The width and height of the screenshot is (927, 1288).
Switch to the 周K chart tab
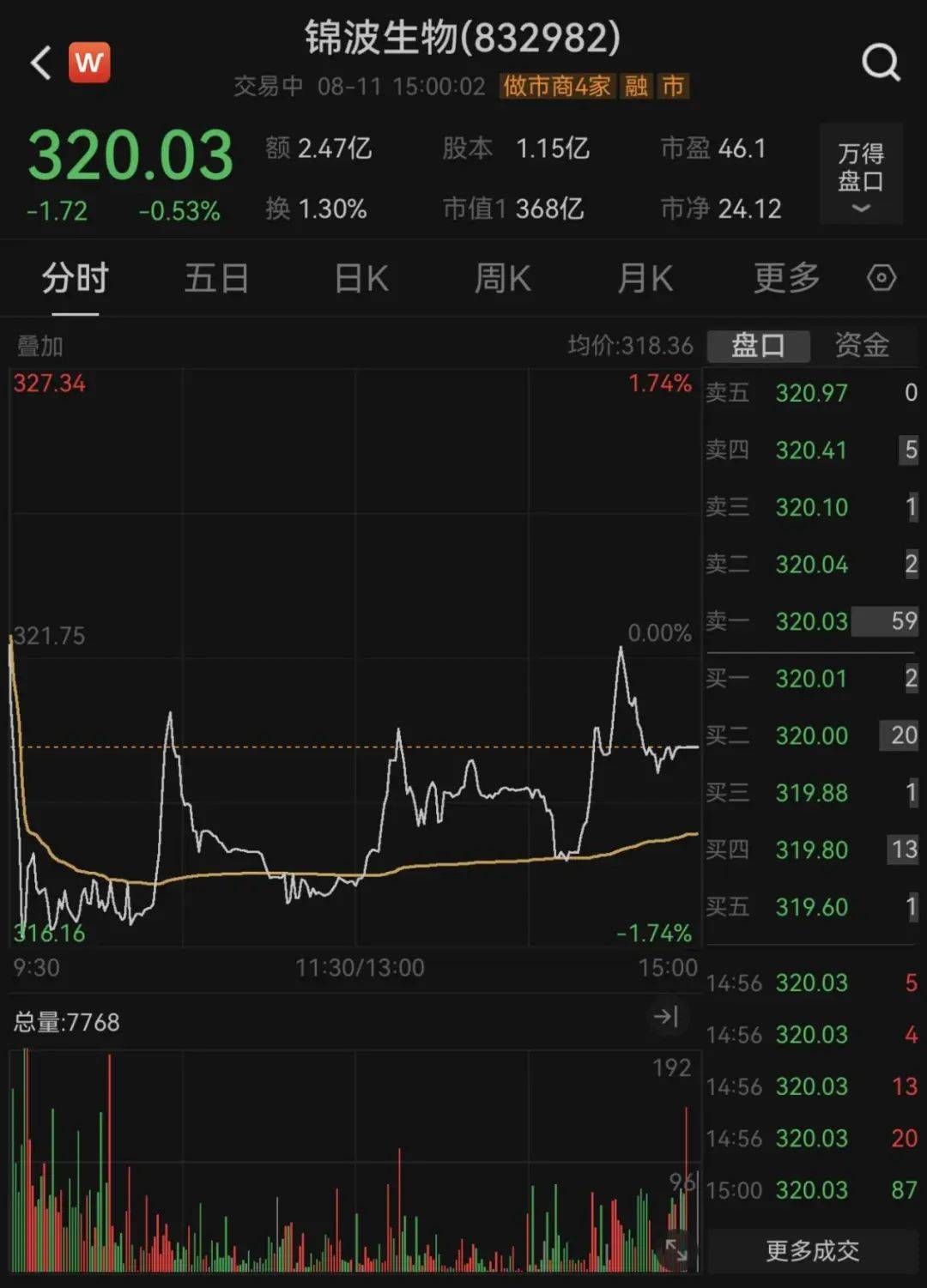pyautogui.click(x=503, y=279)
